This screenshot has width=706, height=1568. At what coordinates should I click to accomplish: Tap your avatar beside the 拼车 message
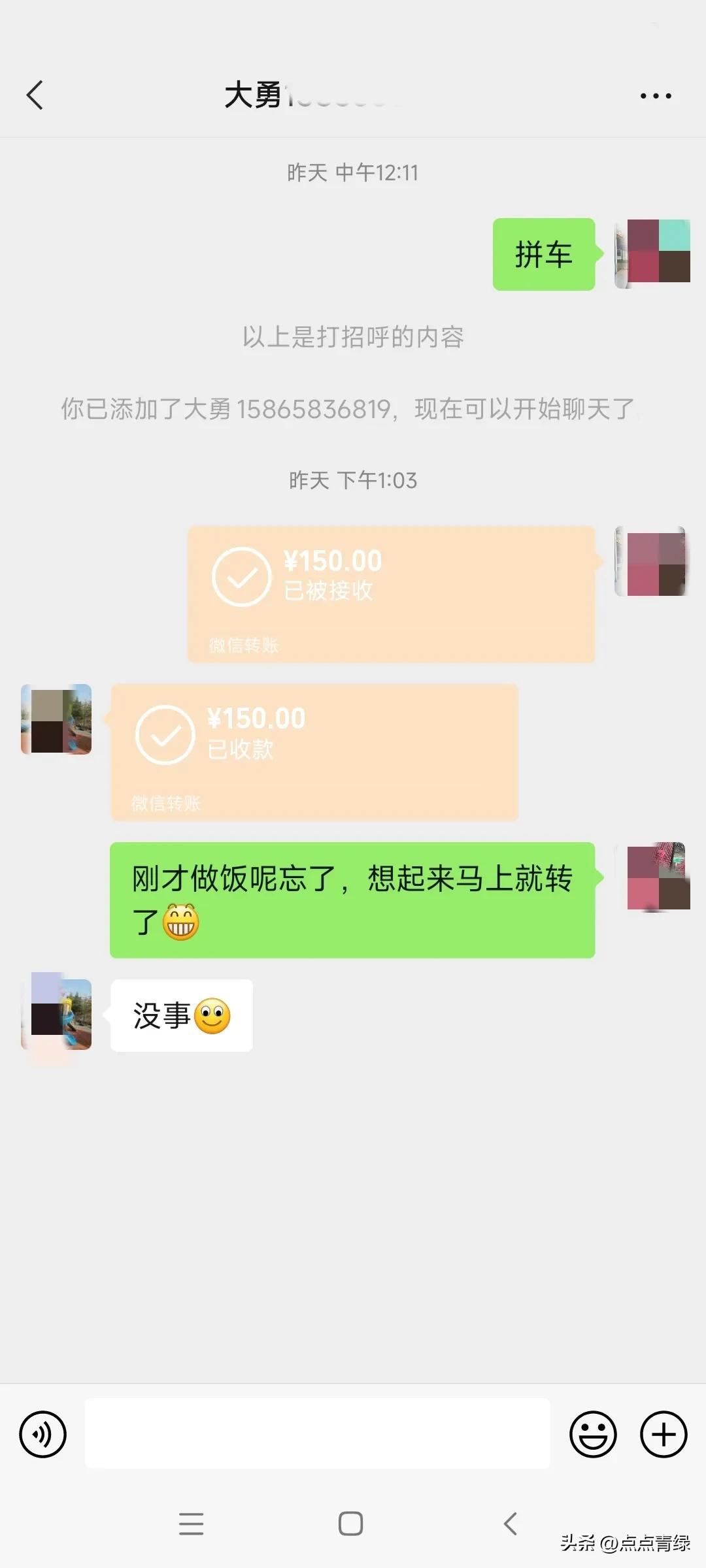[654, 253]
